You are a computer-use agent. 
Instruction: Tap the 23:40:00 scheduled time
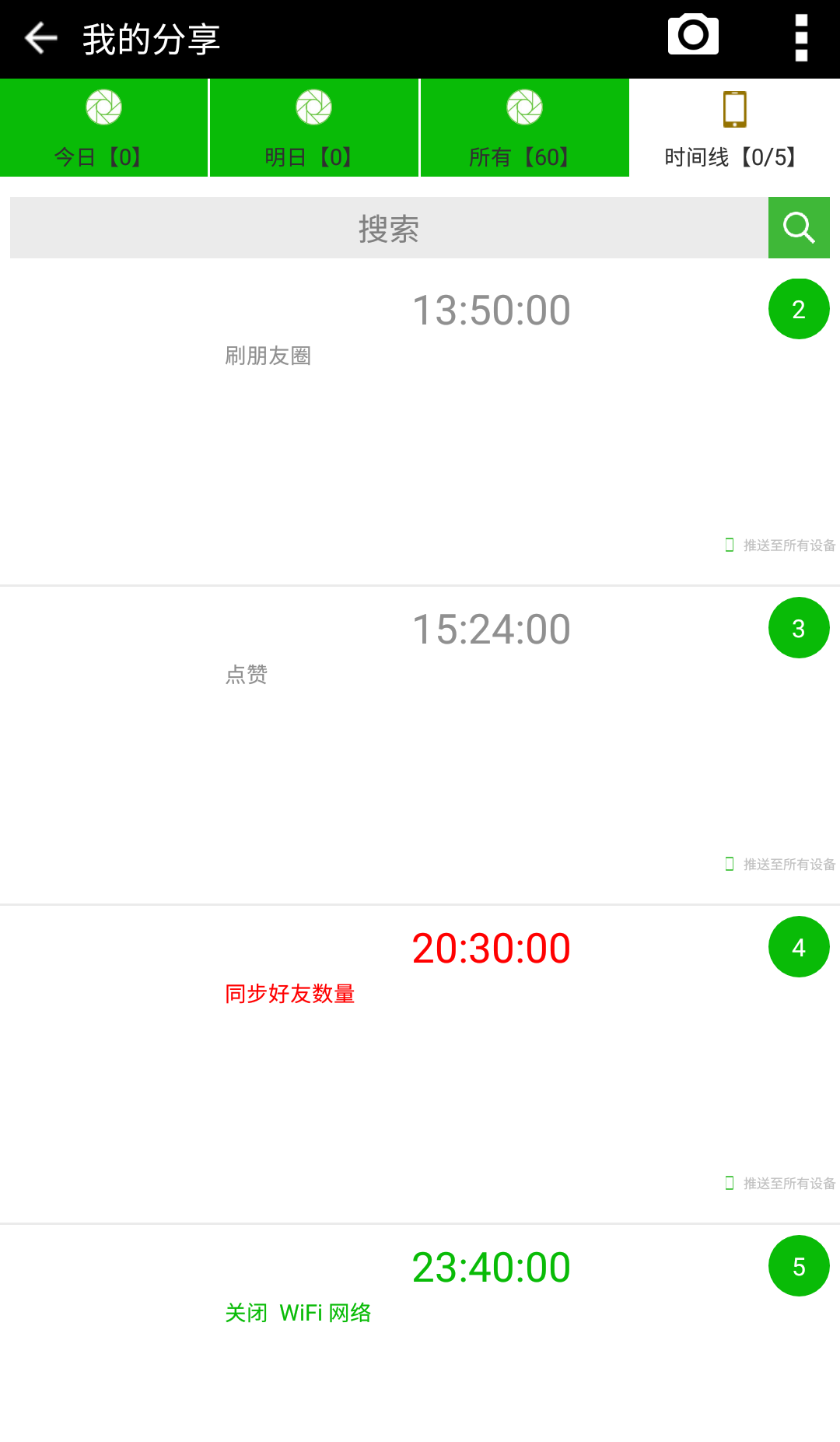492,1266
